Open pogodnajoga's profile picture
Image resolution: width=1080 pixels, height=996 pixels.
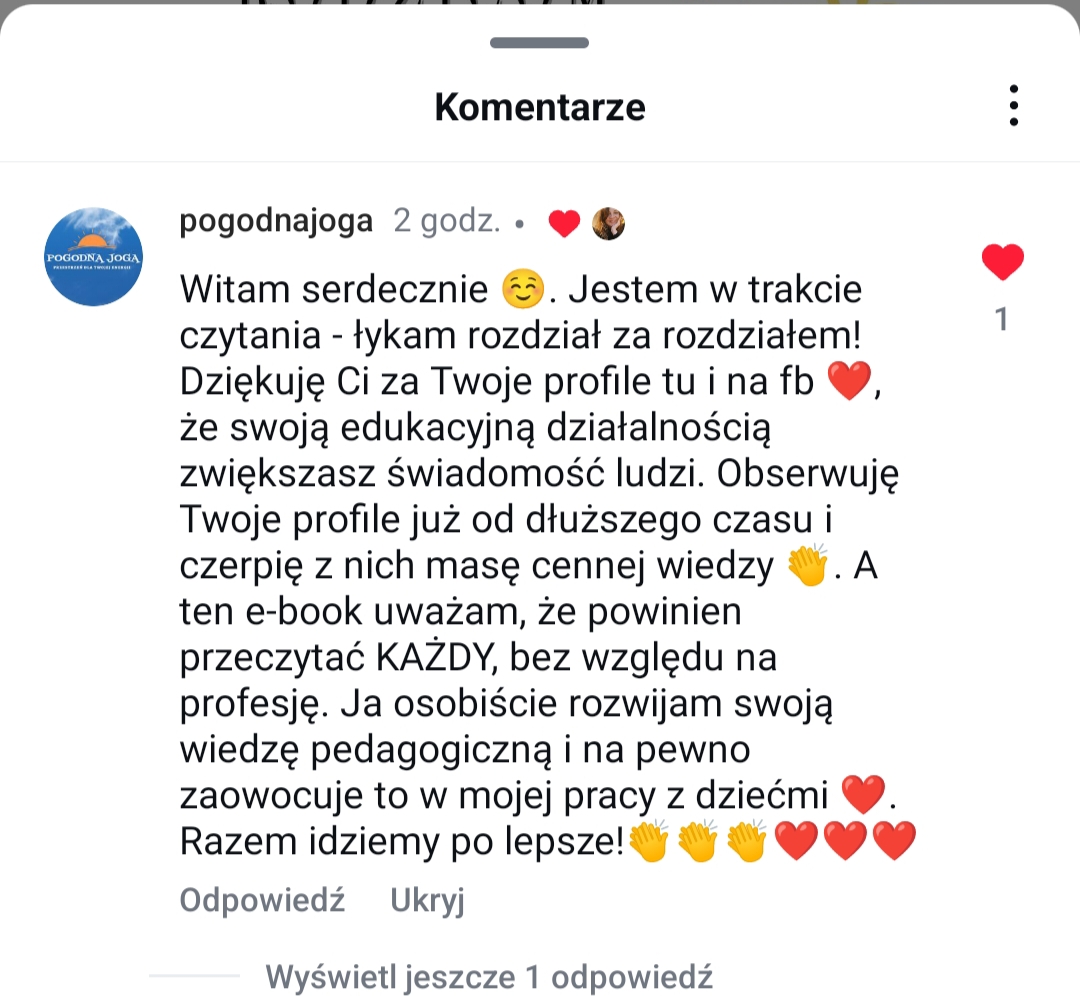pos(94,257)
